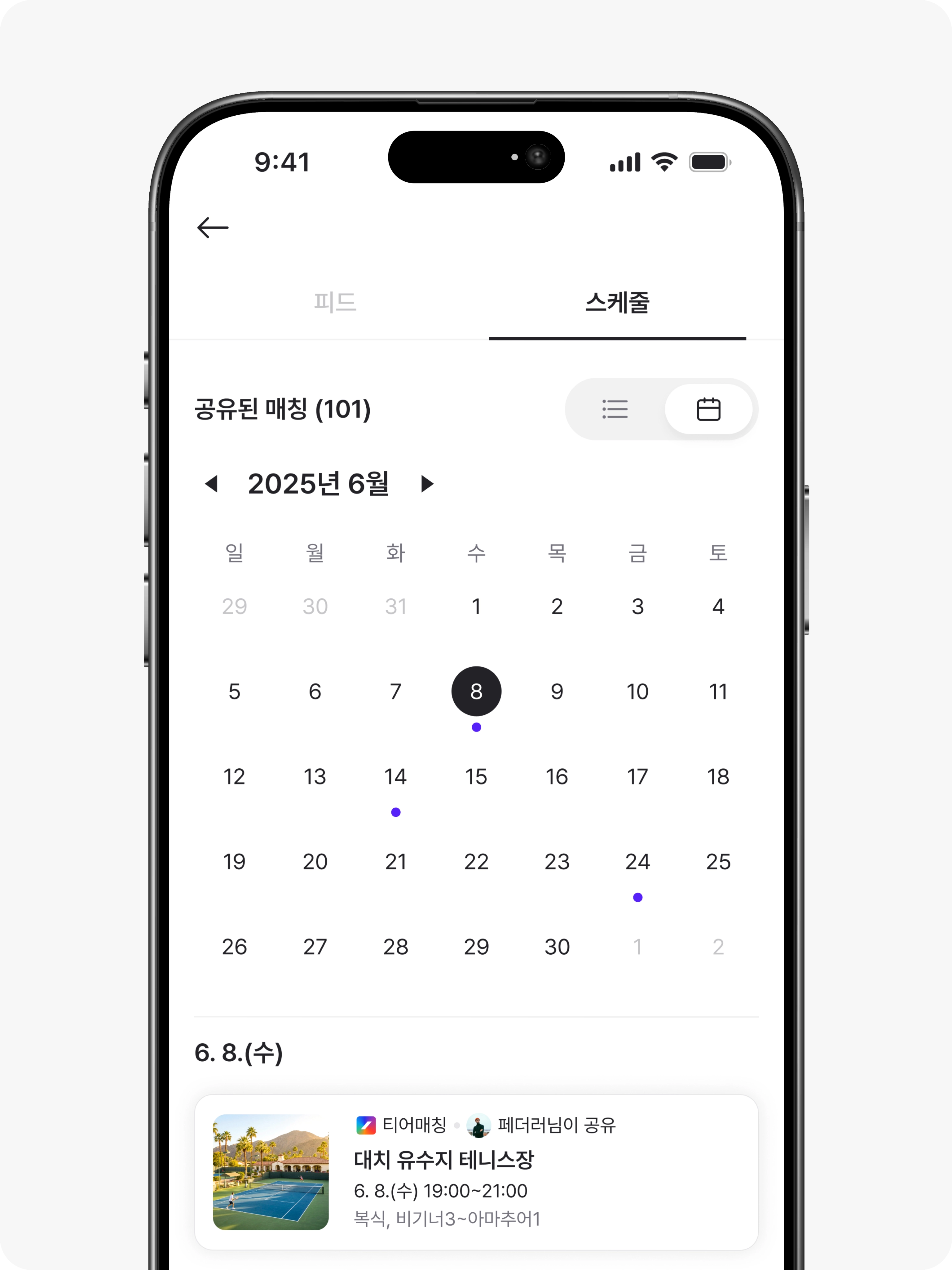Image resolution: width=952 pixels, height=1270 pixels.
Task: Pick June 14 with a match dot
Action: point(395,777)
